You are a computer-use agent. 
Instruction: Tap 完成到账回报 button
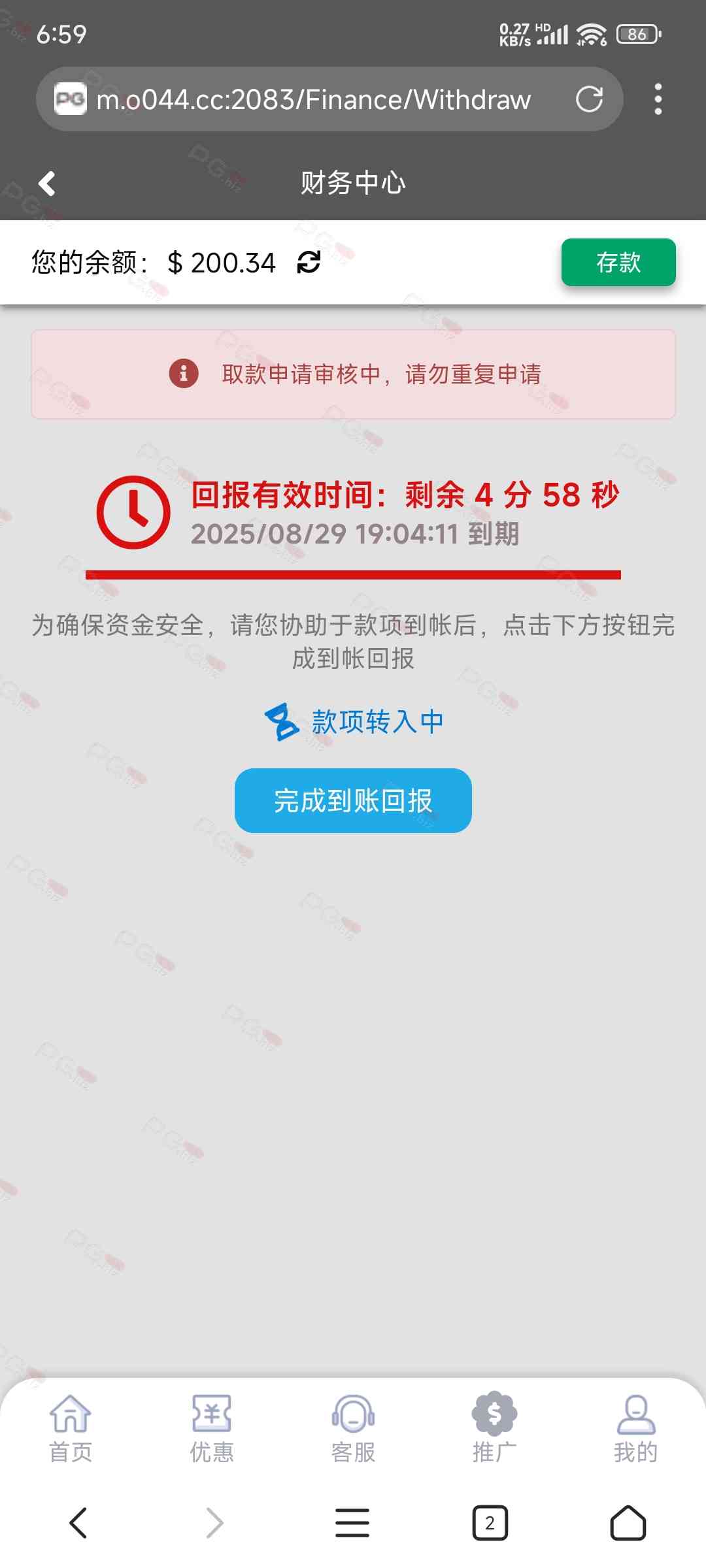click(353, 801)
